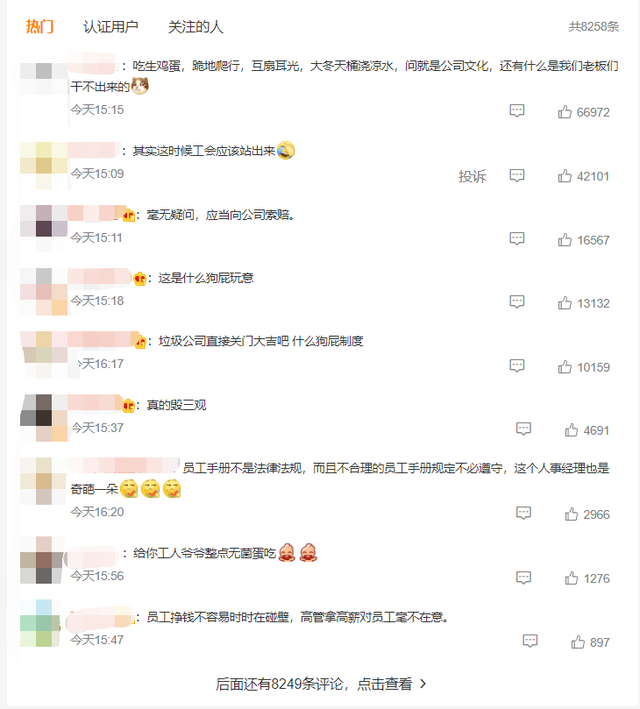640x709 pixels.
Task: View the remaining 8249 comments
Action: coord(321,684)
